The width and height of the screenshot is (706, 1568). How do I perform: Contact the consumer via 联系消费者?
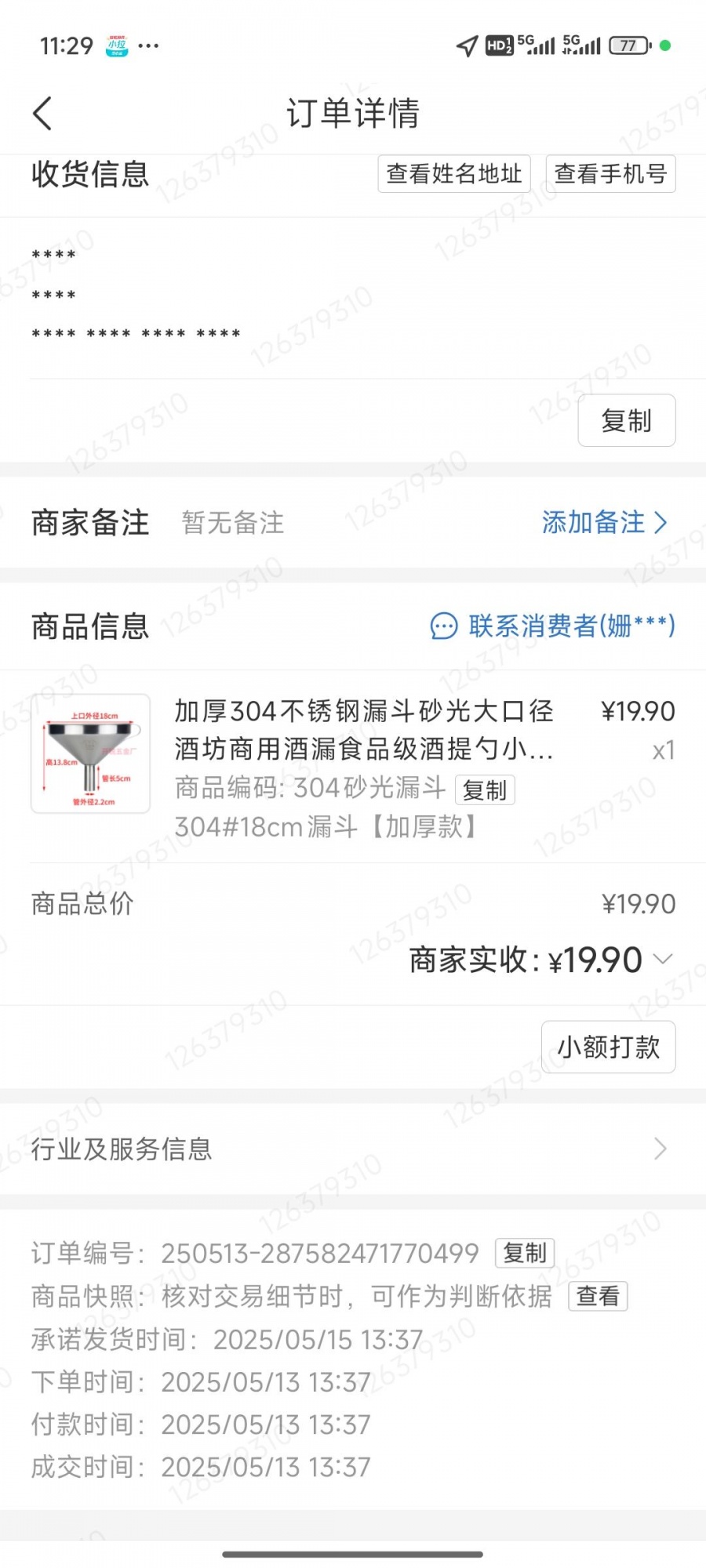coord(553,626)
